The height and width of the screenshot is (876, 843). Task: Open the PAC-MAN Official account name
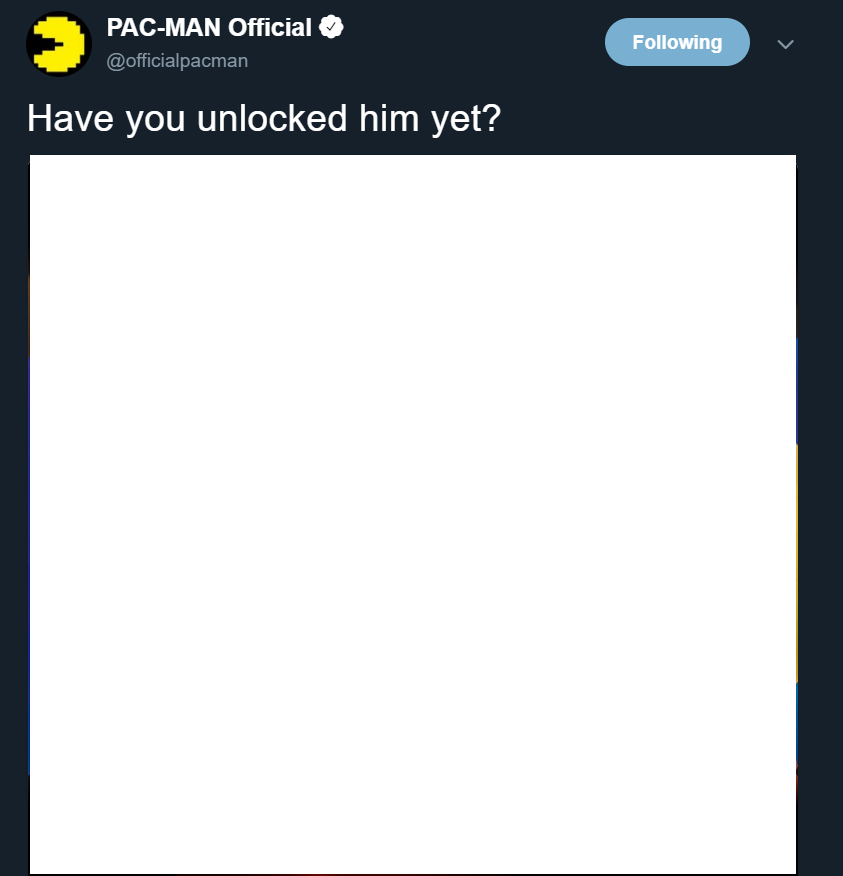coord(209,28)
